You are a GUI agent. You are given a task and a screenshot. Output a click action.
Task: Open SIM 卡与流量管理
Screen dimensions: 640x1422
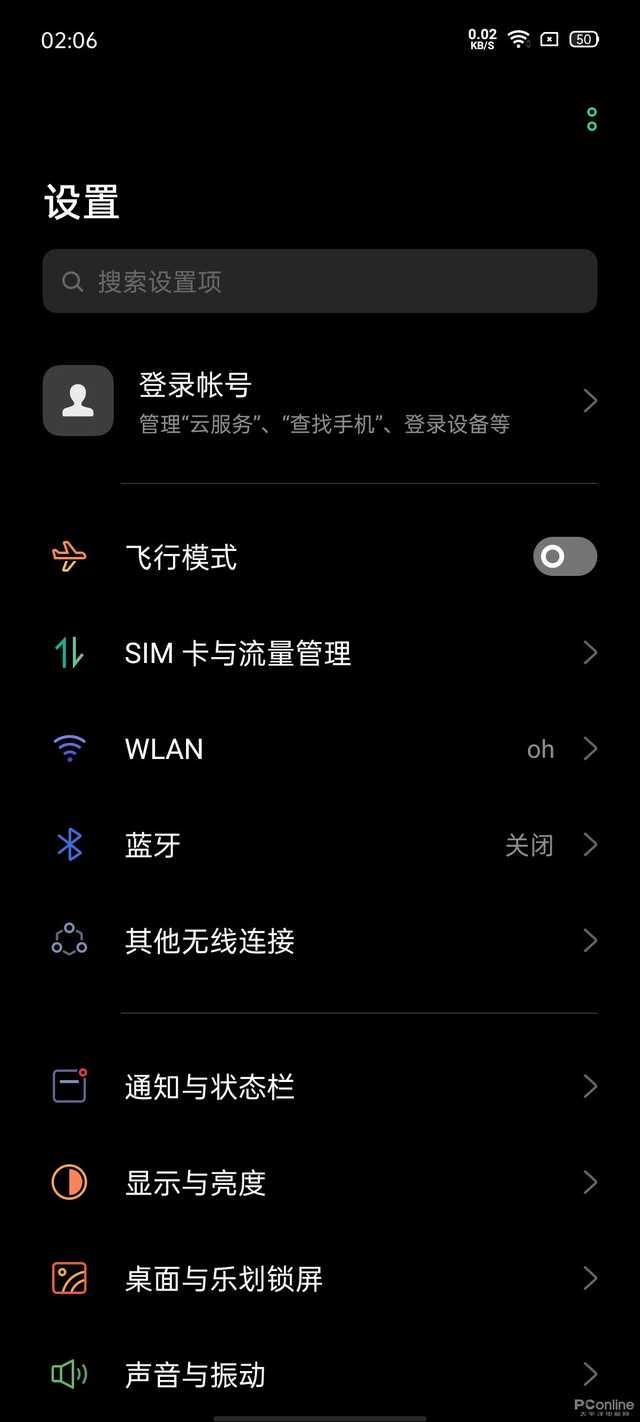coord(320,653)
